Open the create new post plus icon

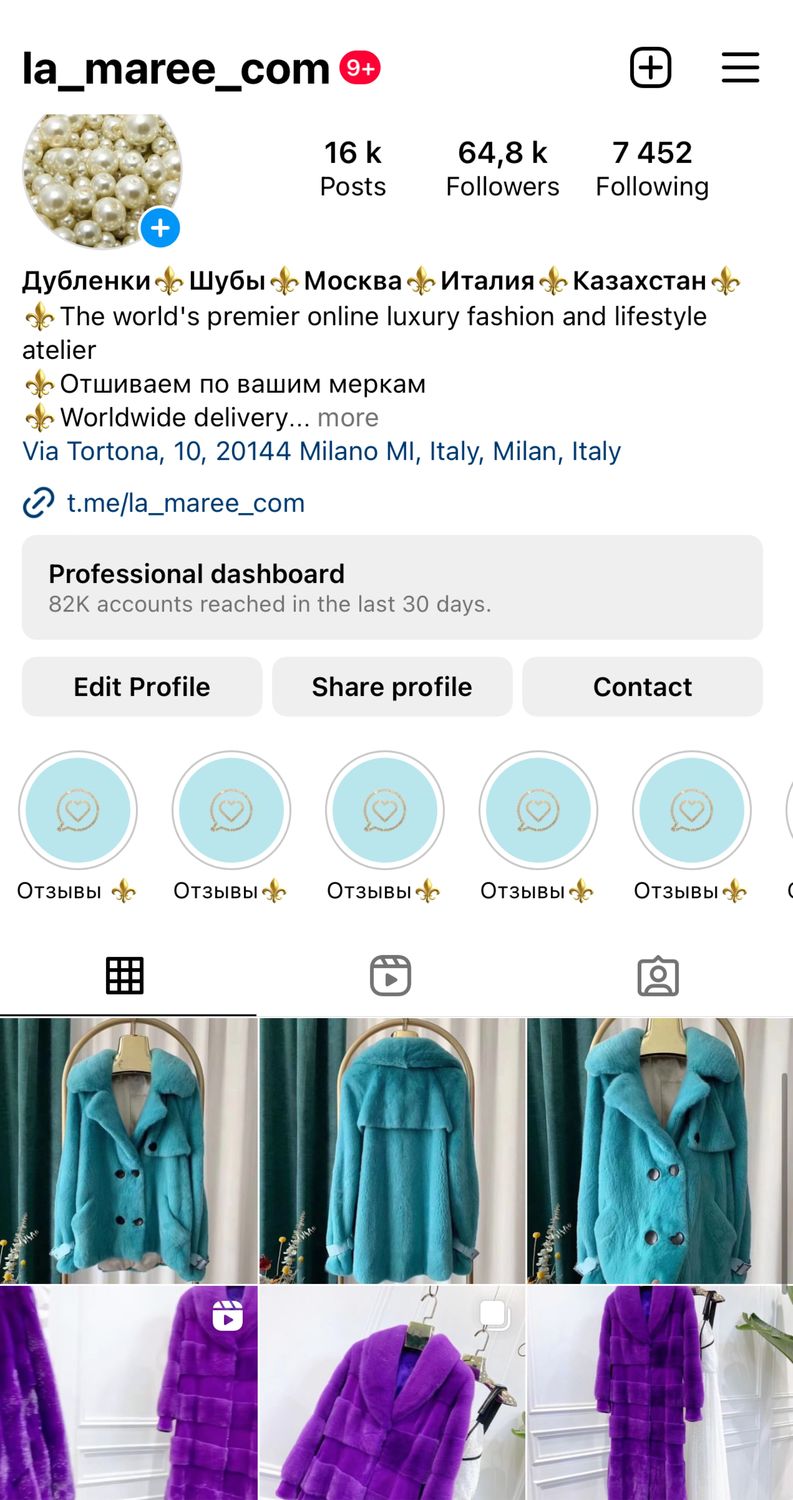pyautogui.click(x=651, y=68)
